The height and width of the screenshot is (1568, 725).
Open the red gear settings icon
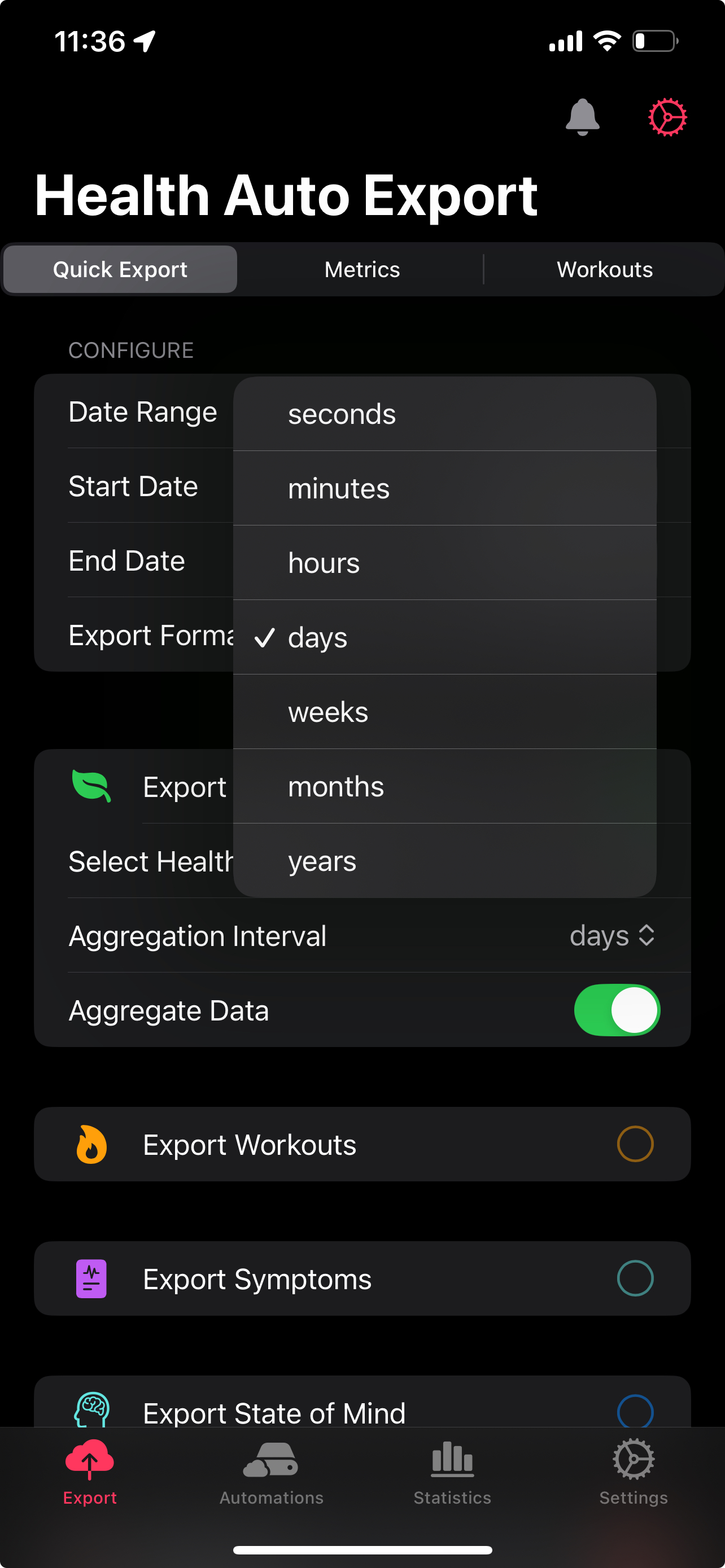click(667, 117)
